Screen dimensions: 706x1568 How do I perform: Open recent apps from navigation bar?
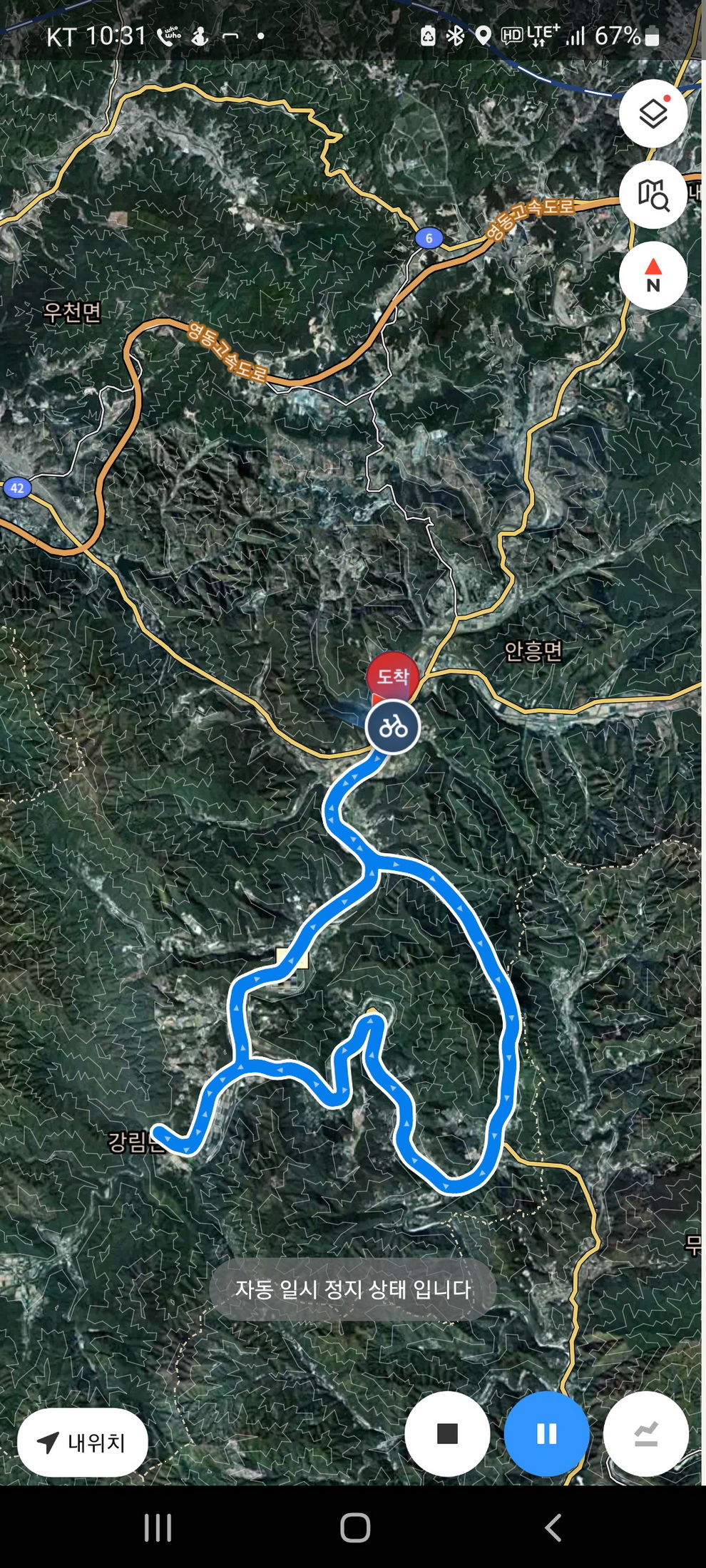tap(158, 1527)
